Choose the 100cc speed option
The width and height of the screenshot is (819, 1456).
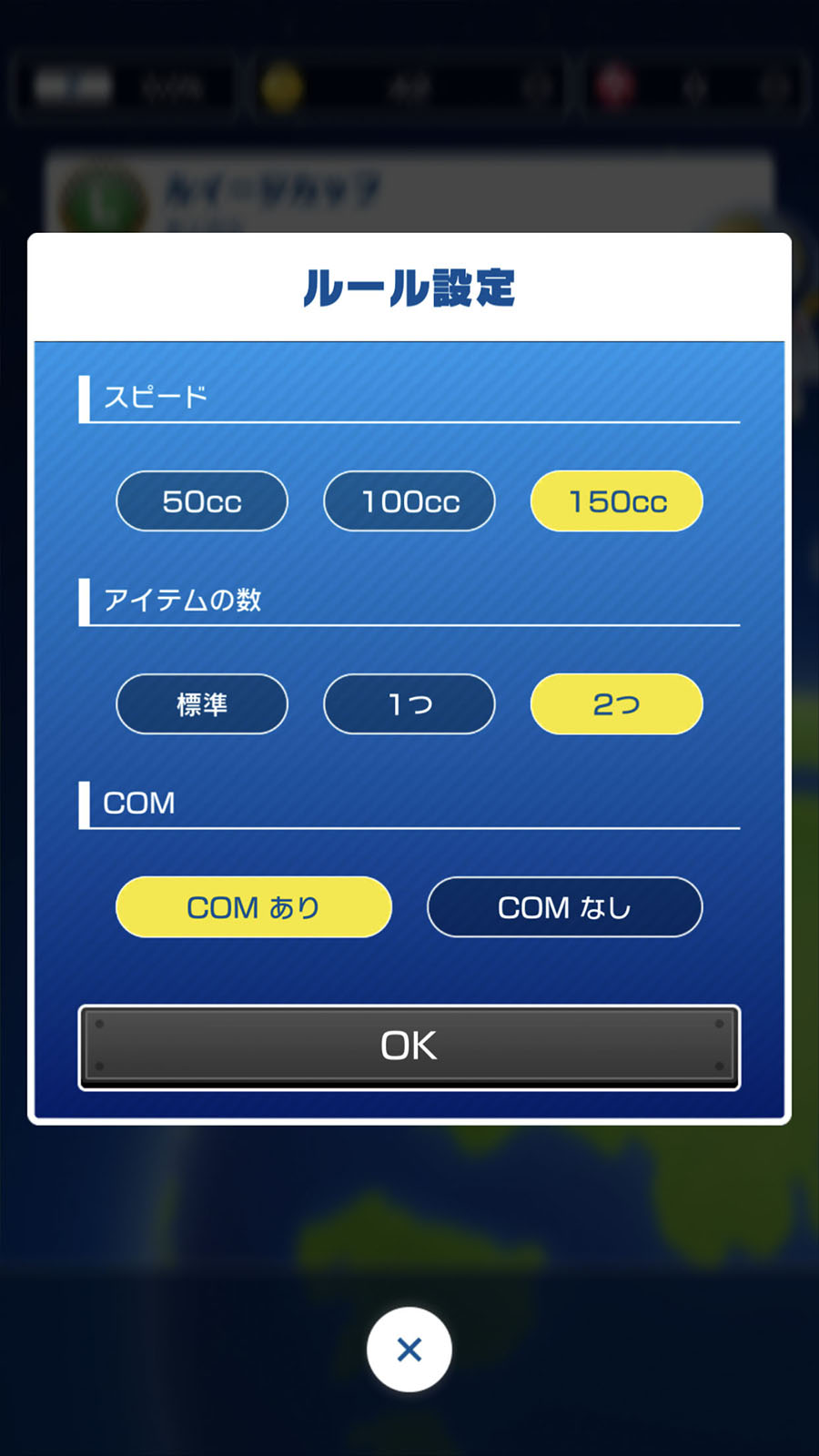click(409, 501)
